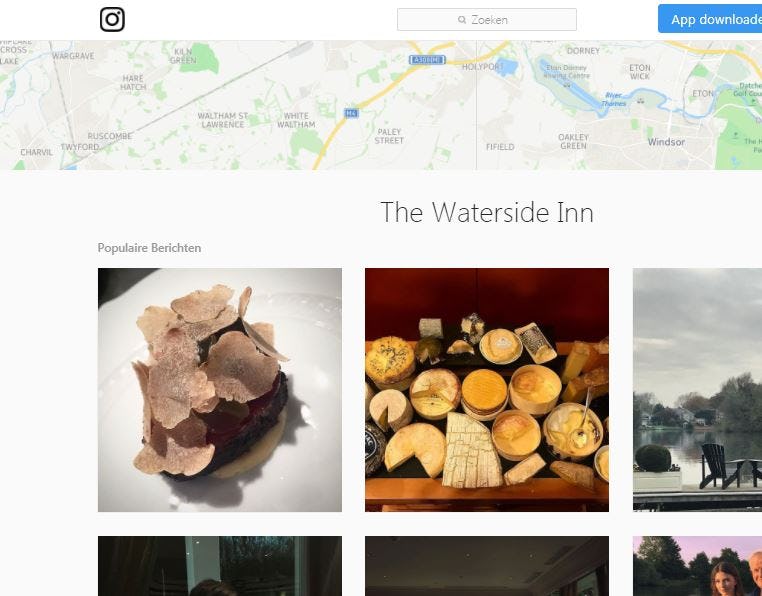The width and height of the screenshot is (762, 596).
Task: Open the post with people by trees
Action: point(697,566)
